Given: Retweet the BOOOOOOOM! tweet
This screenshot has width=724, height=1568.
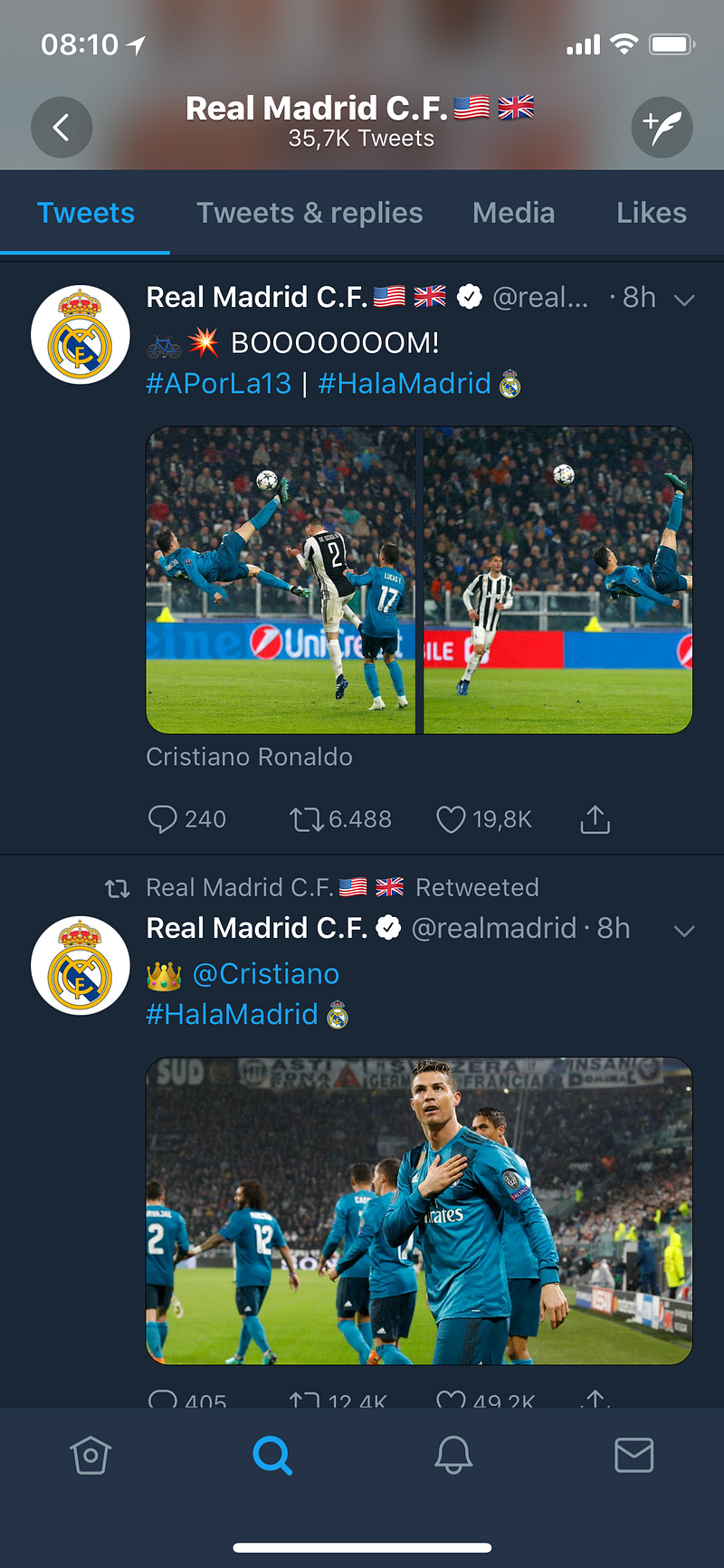Looking at the screenshot, I should tap(306, 819).
